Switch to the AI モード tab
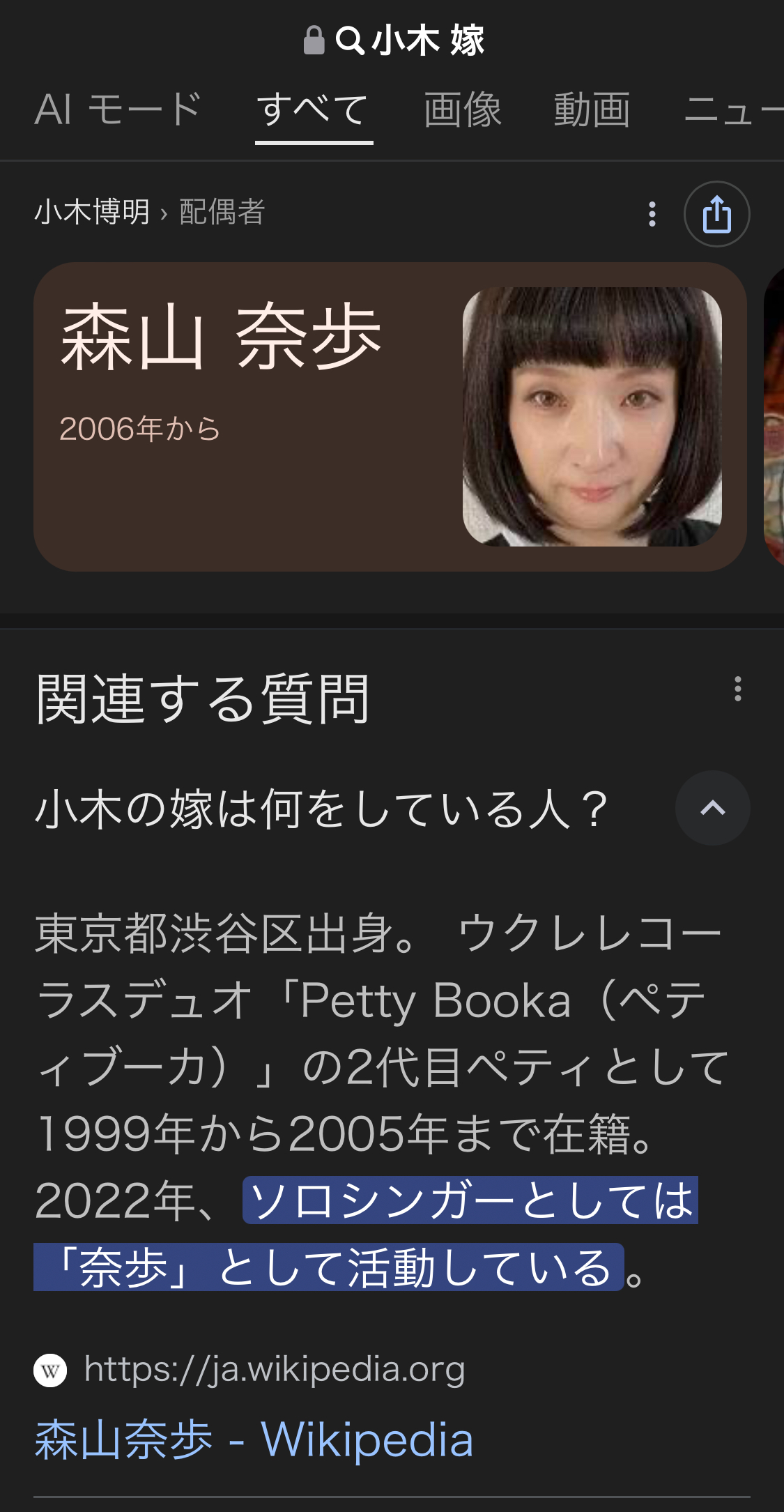The image size is (784, 1512). (x=118, y=109)
